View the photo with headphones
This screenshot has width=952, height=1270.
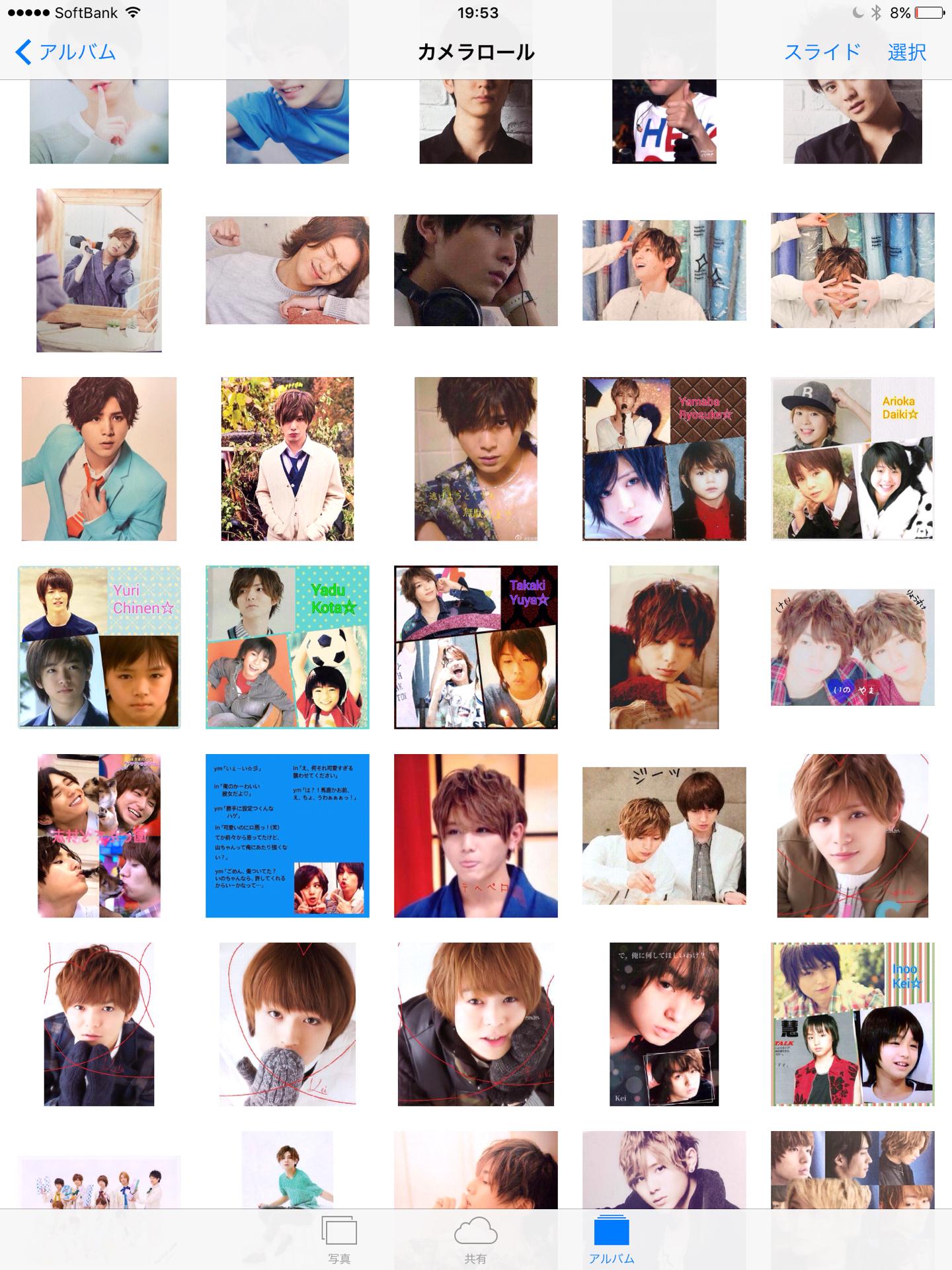tap(475, 270)
